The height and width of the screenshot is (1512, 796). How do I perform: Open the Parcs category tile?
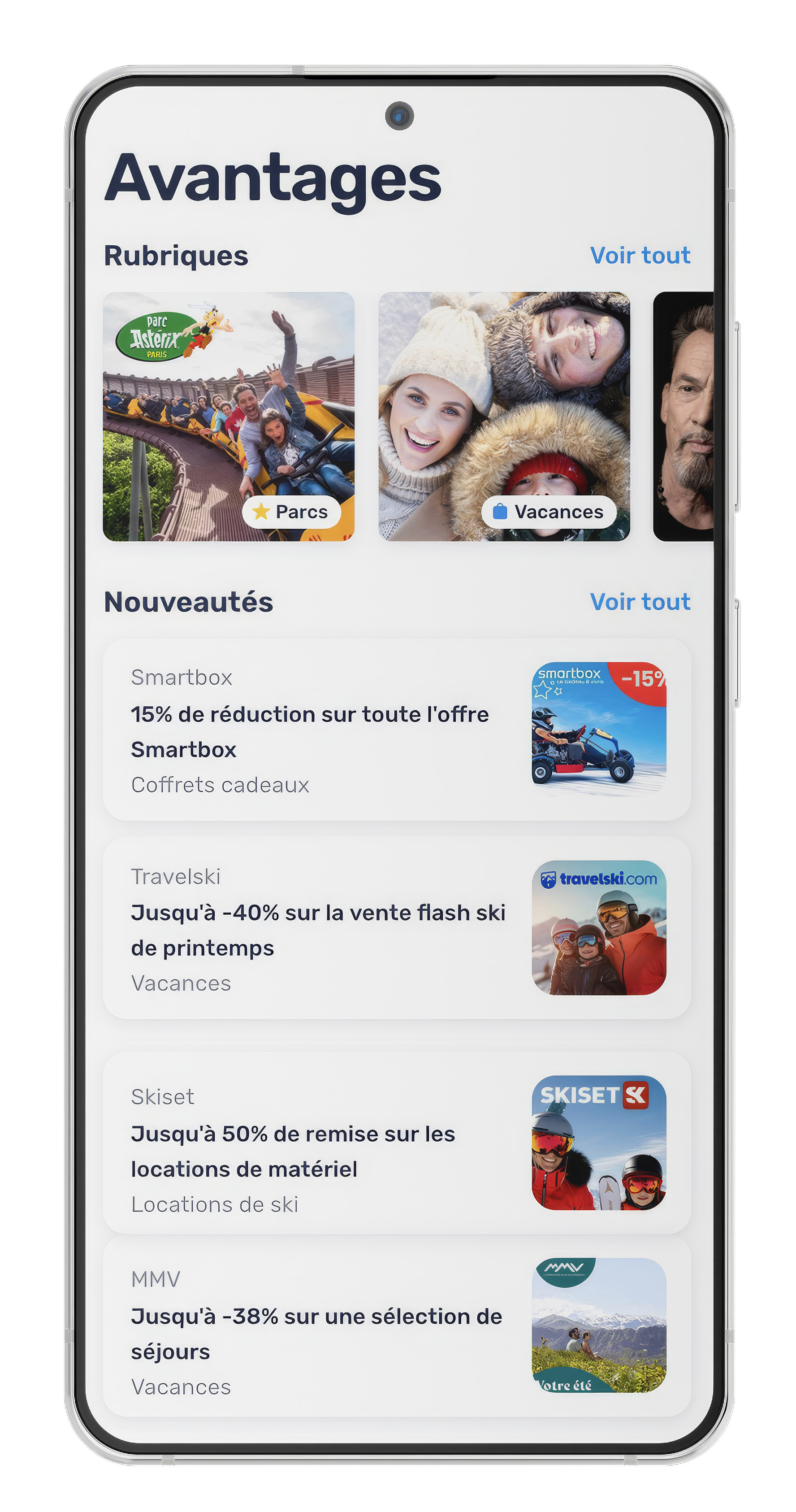tap(228, 416)
